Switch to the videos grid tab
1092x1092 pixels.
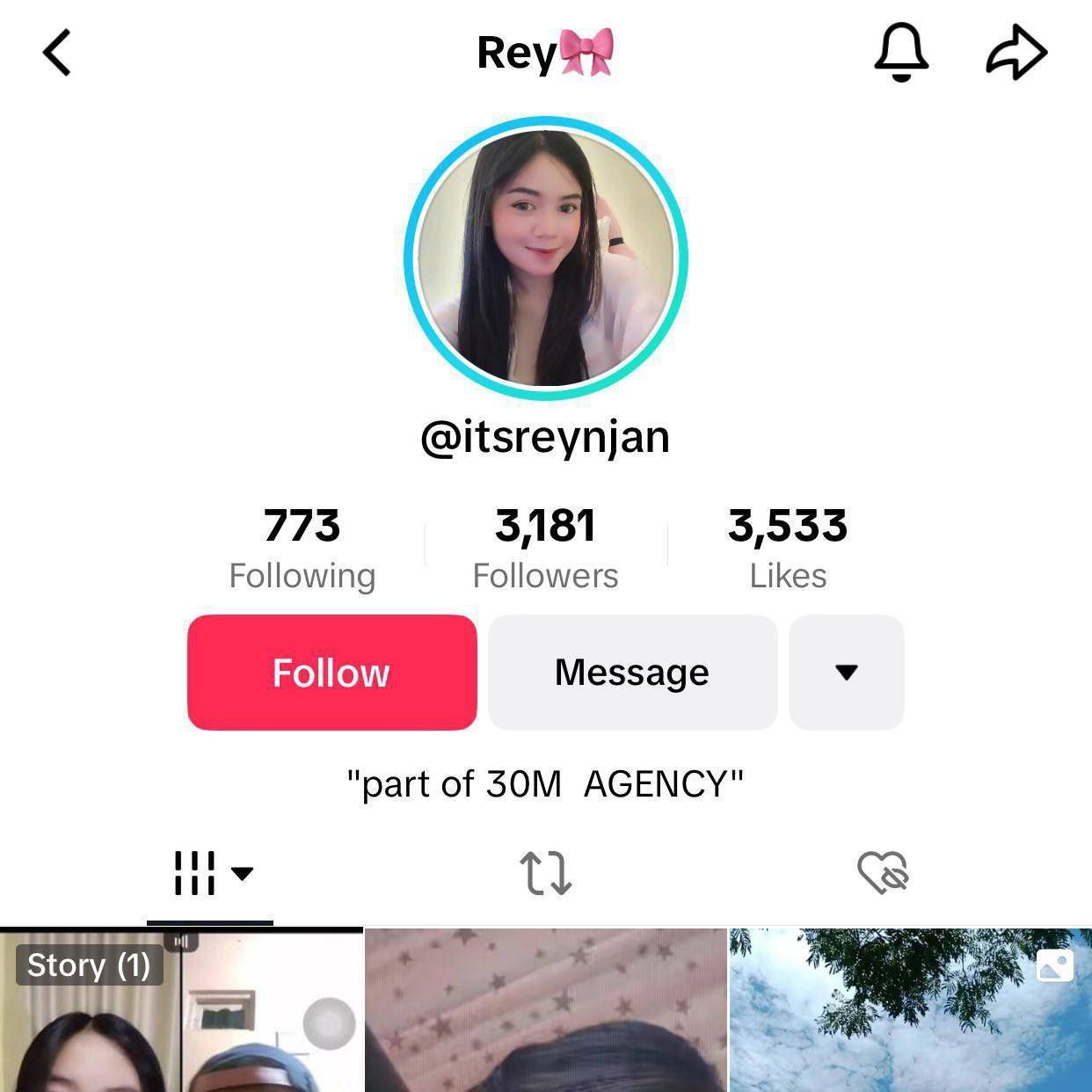click(210, 873)
